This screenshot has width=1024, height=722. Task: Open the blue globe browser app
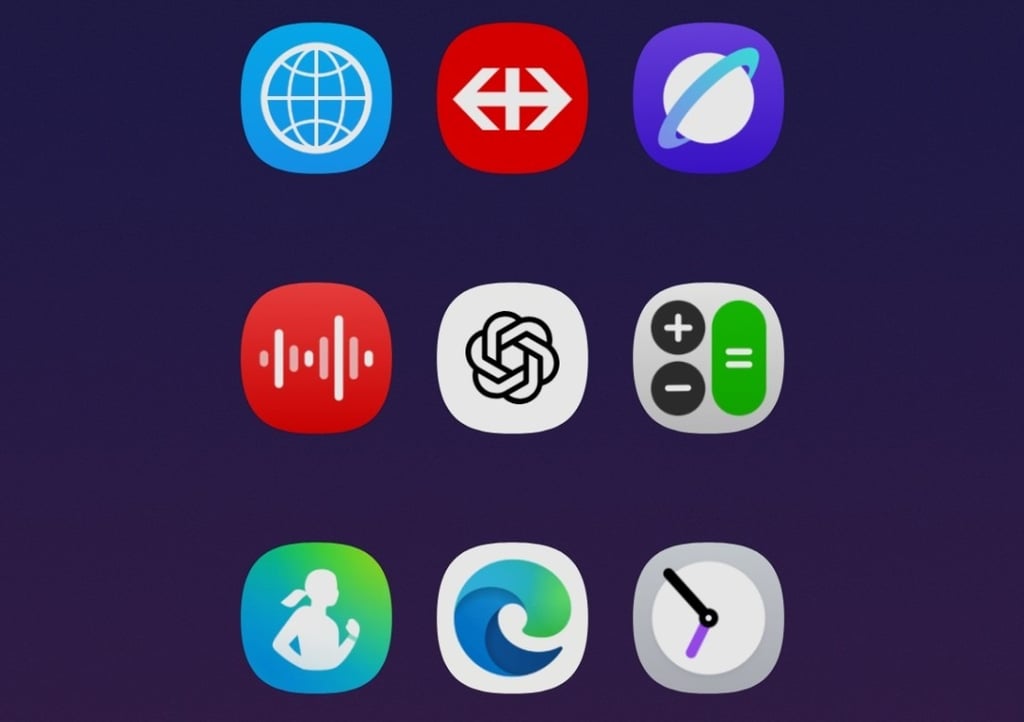point(316,98)
